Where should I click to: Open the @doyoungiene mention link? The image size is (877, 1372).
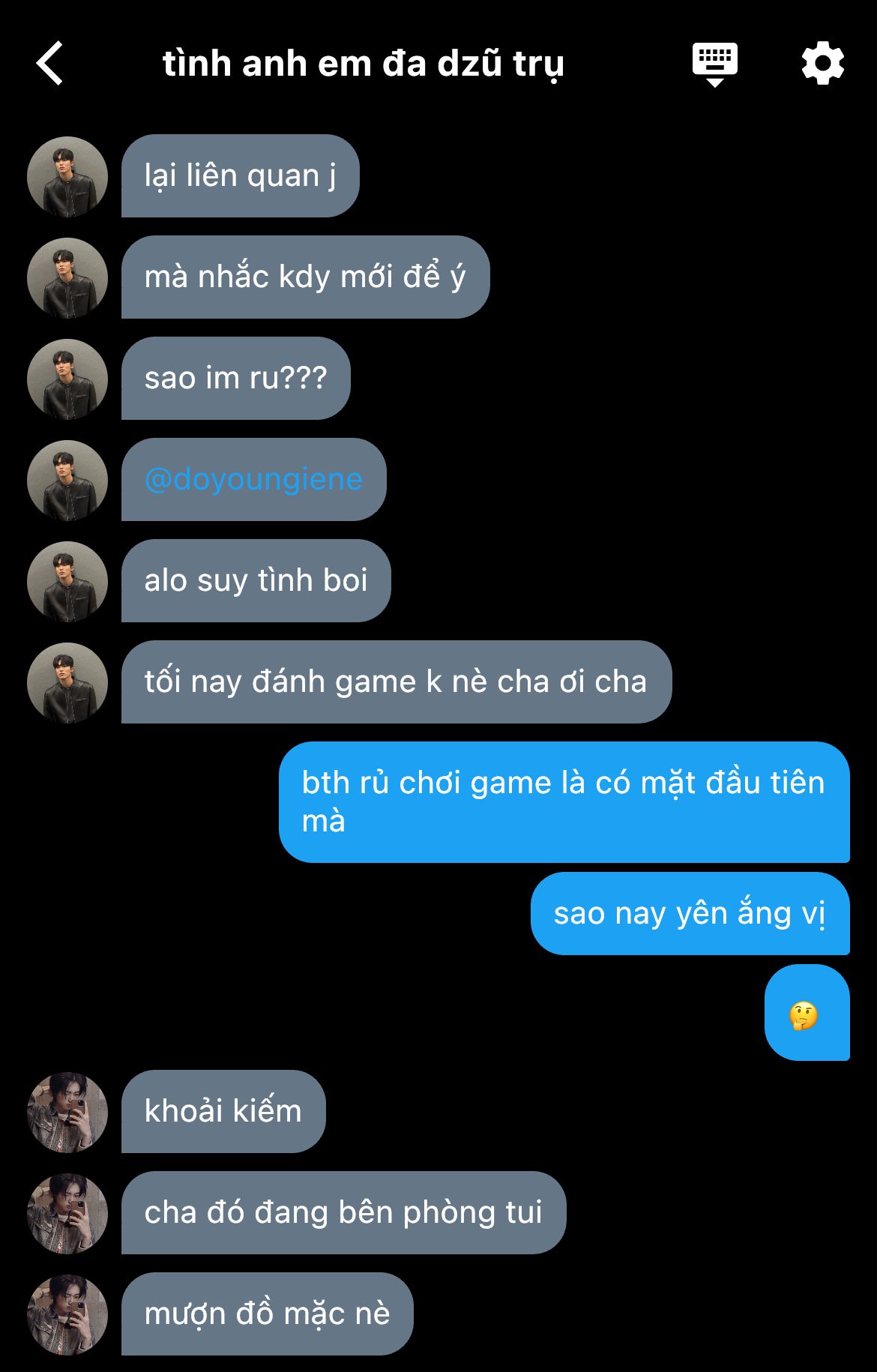pyautogui.click(x=253, y=479)
